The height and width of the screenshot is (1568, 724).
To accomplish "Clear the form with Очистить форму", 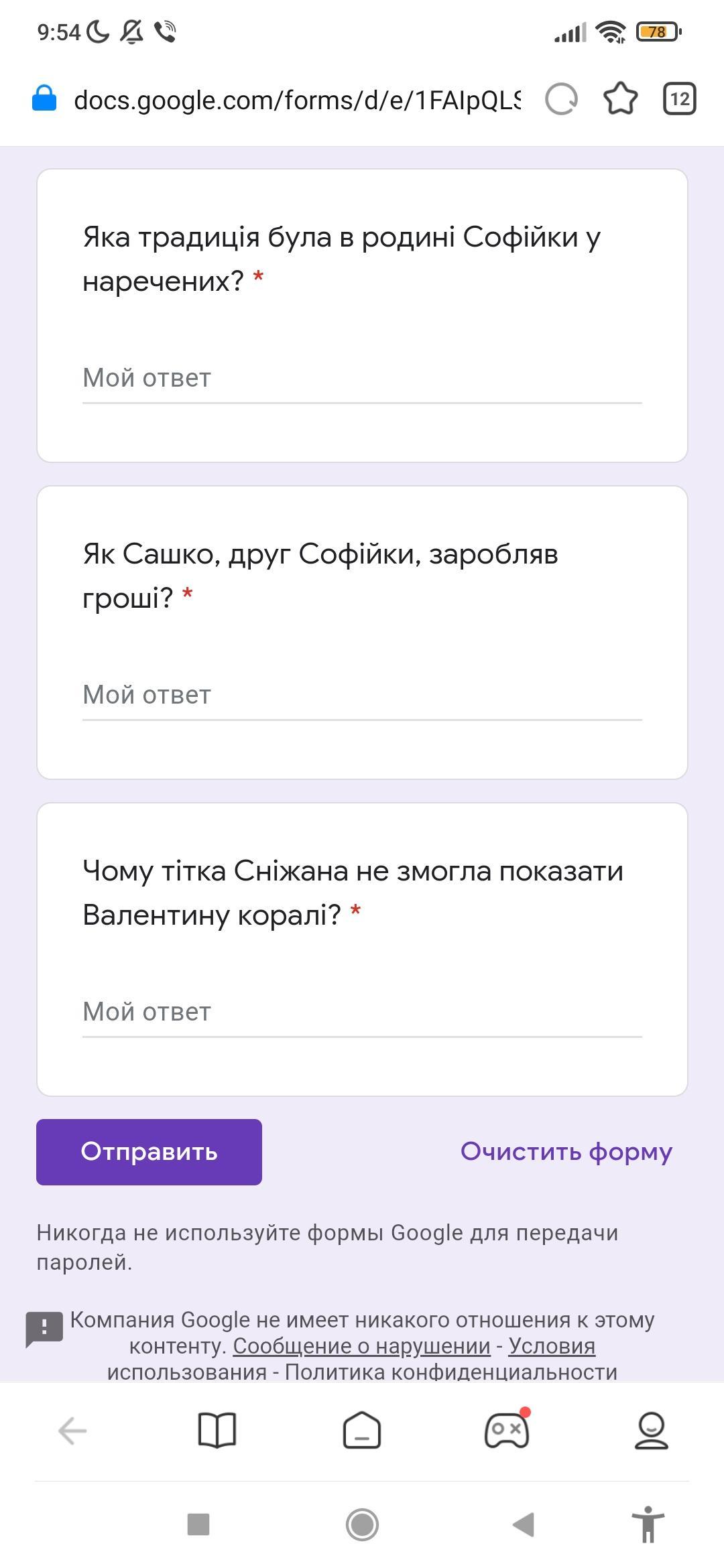I will click(566, 1152).
